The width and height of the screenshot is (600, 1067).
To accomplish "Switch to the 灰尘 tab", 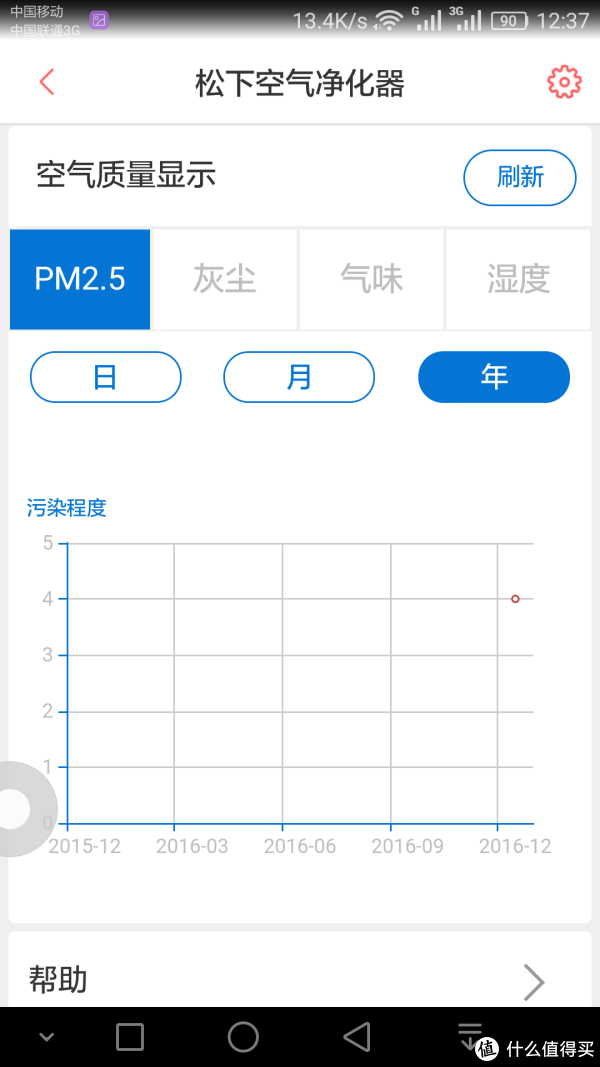I will (224, 279).
